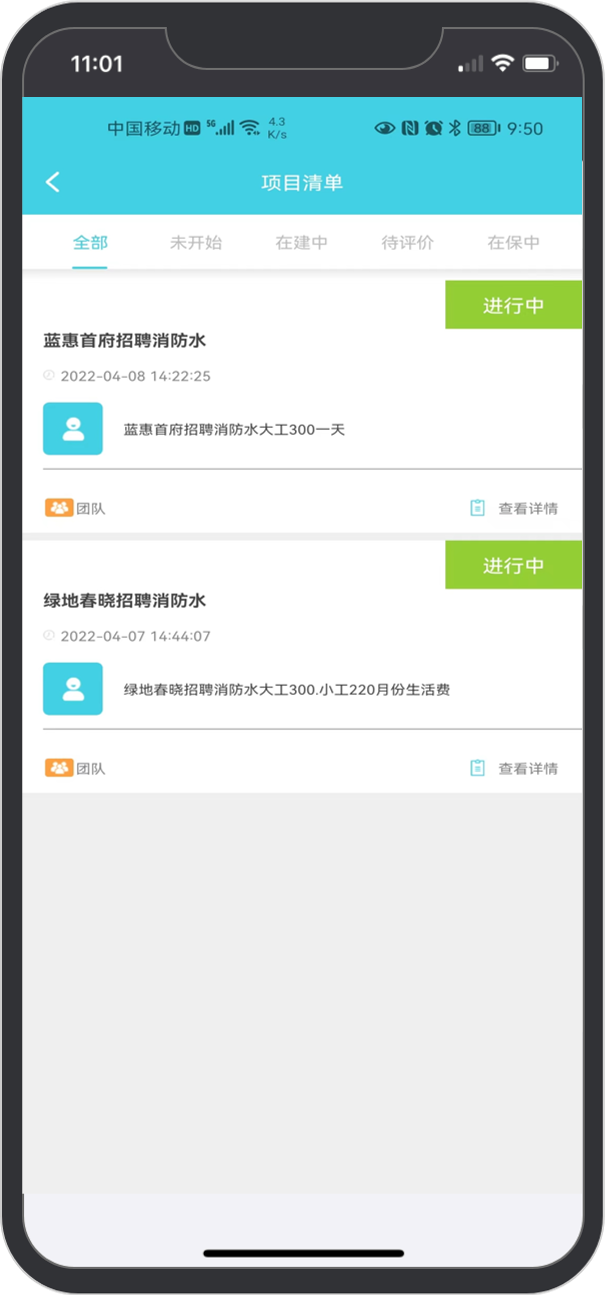Switch to the 未开始 tab
Screen dimensions: 605x1296
point(196,243)
